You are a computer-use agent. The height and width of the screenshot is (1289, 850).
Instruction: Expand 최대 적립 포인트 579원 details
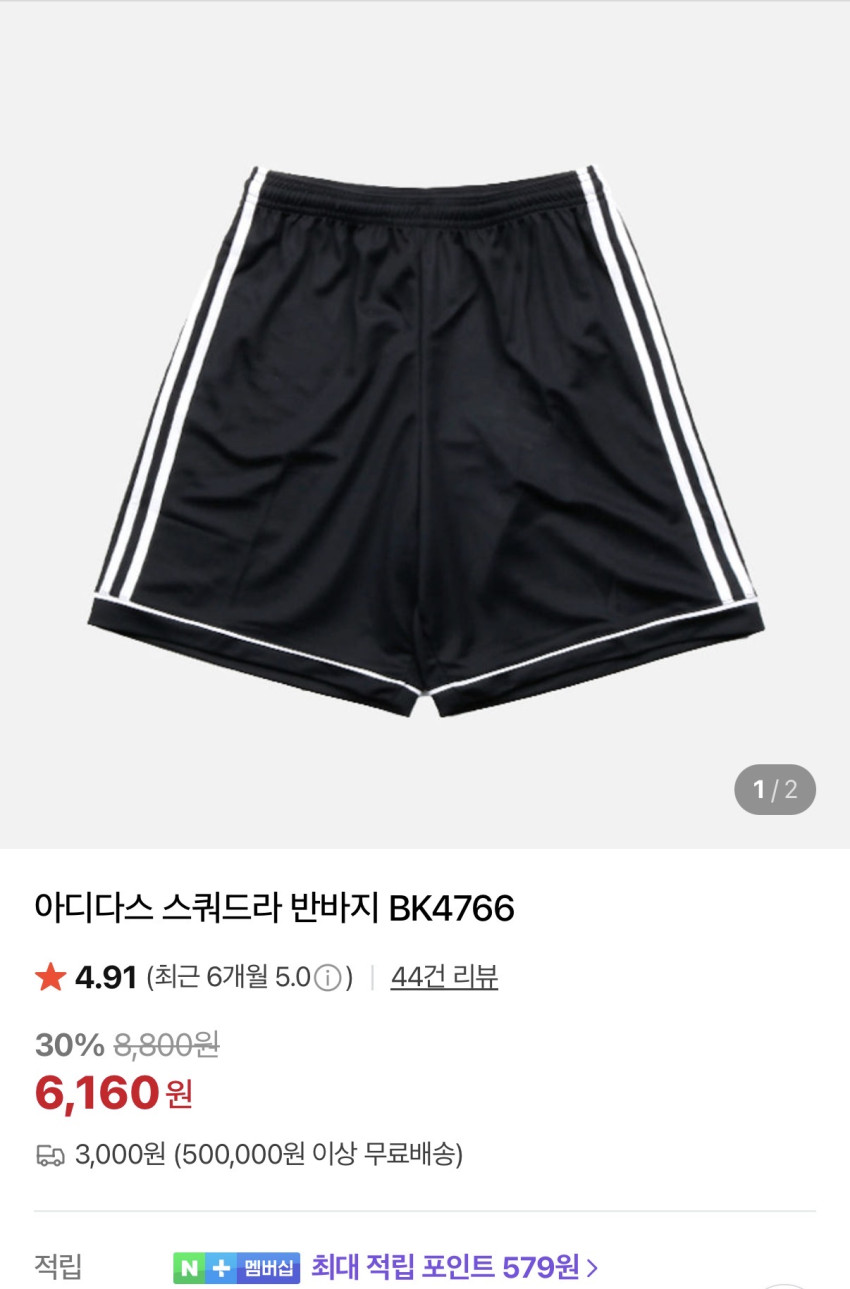click(x=455, y=1268)
